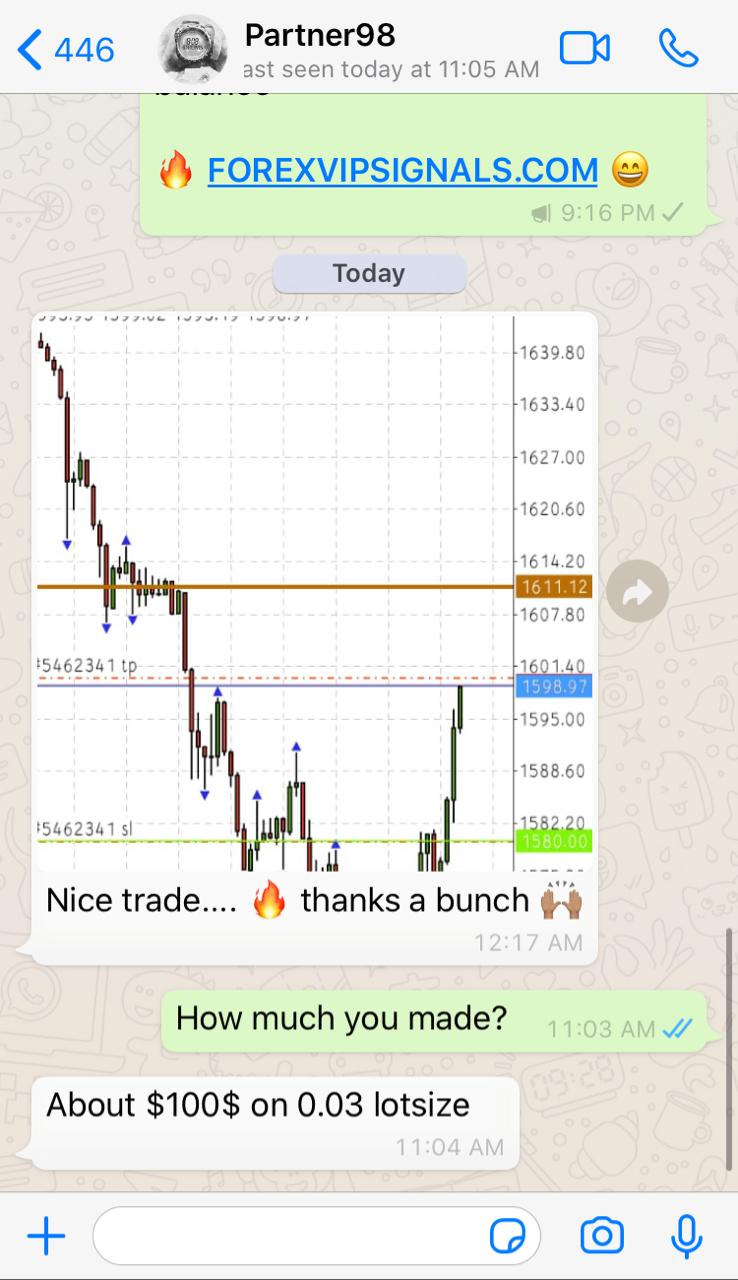Open the sticker picker
The image size is (738, 1280).
[508, 1237]
